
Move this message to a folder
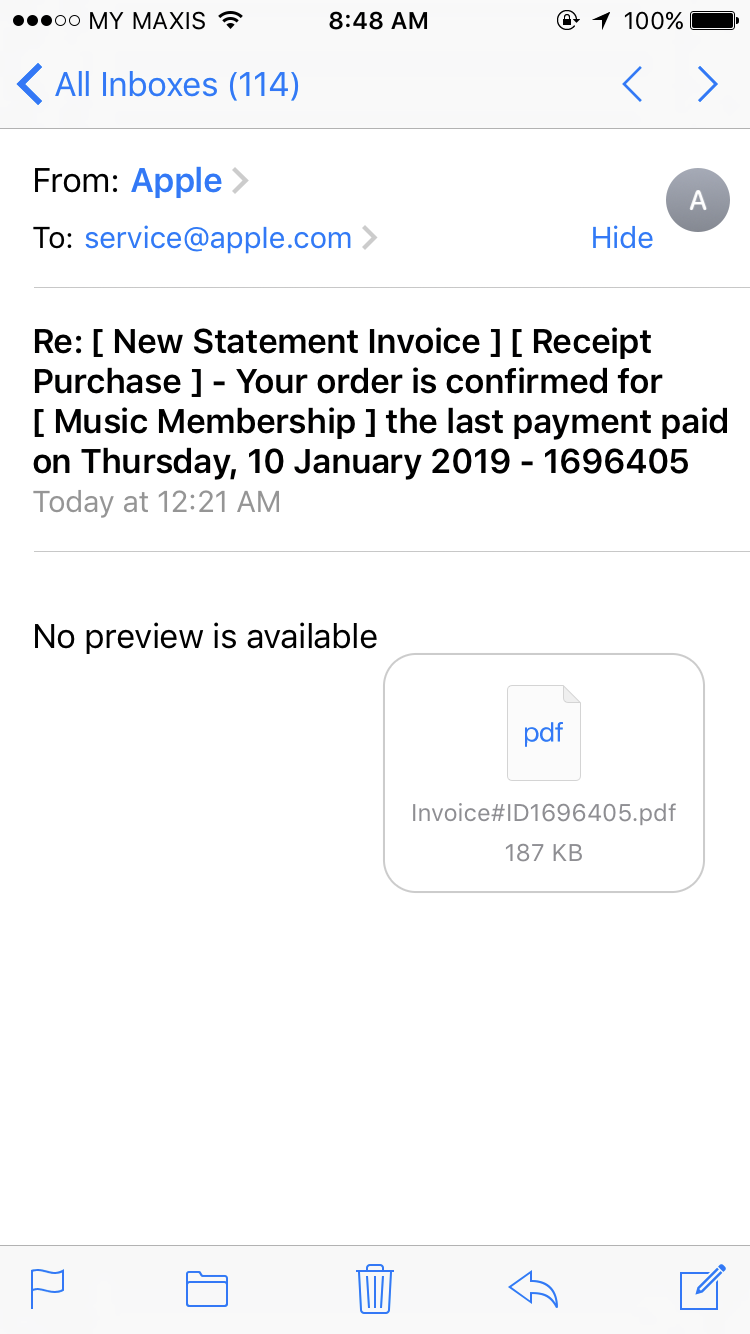207,1288
